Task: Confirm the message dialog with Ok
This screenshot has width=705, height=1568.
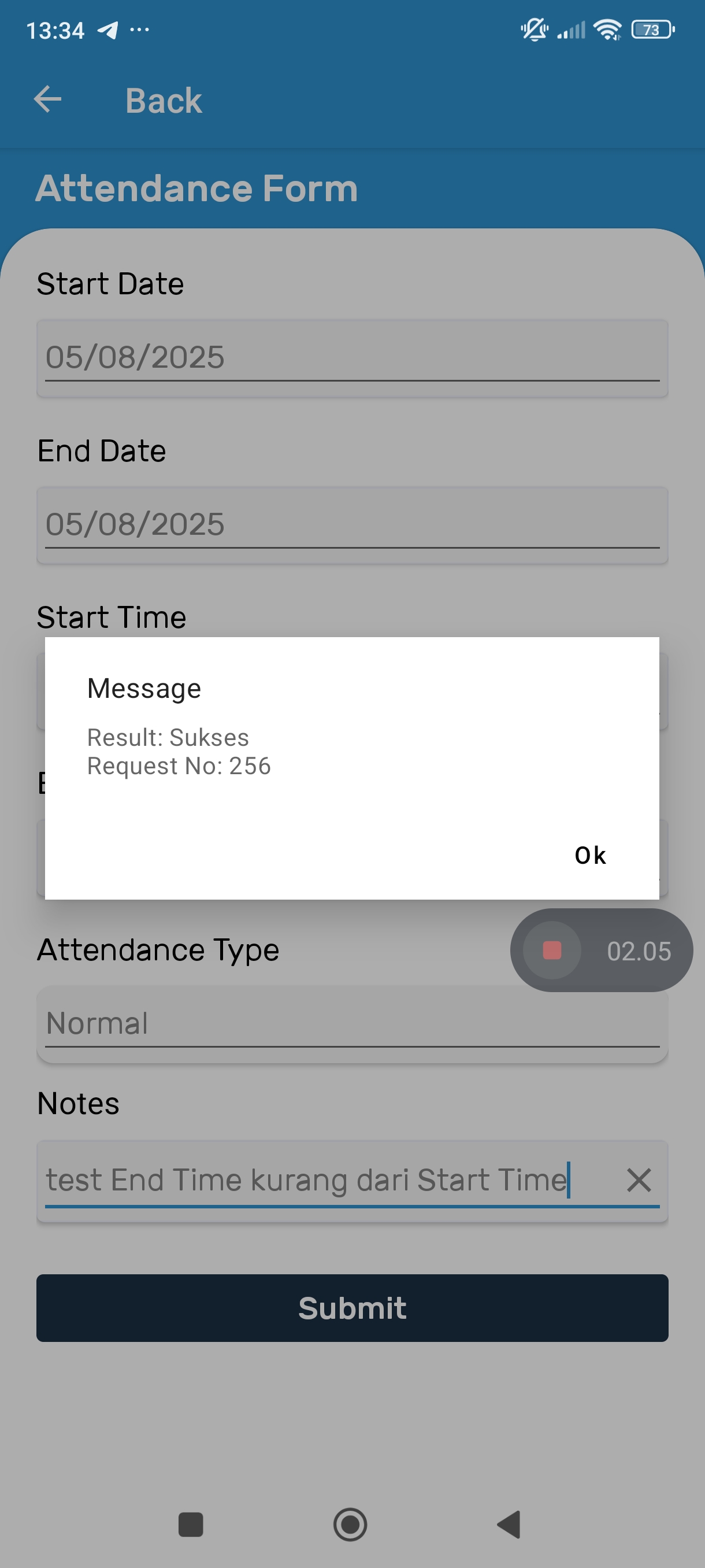Action: coord(590,855)
